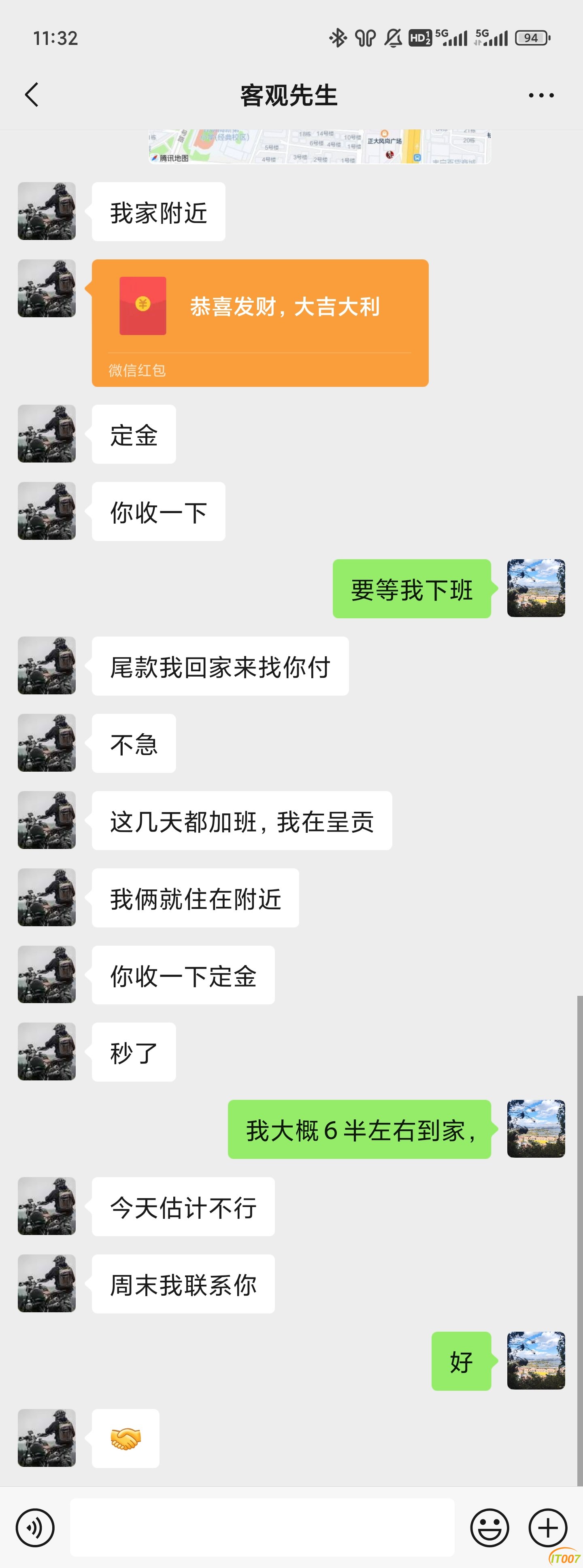
Task: Open the chat info overflow menu
Action: click(540, 95)
